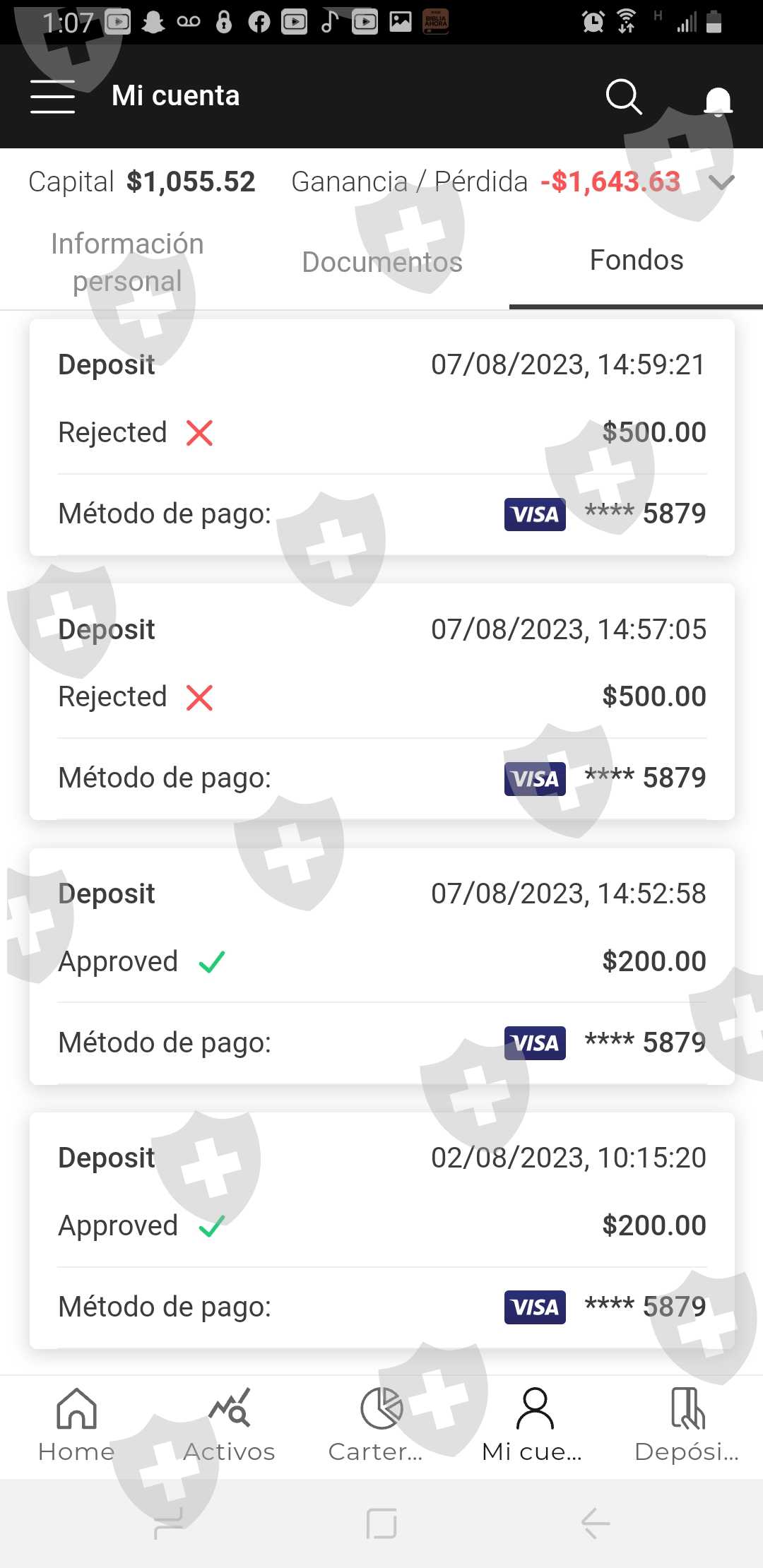Open the system recent apps button
763x1568 pixels.
(x=168, y=1523)
